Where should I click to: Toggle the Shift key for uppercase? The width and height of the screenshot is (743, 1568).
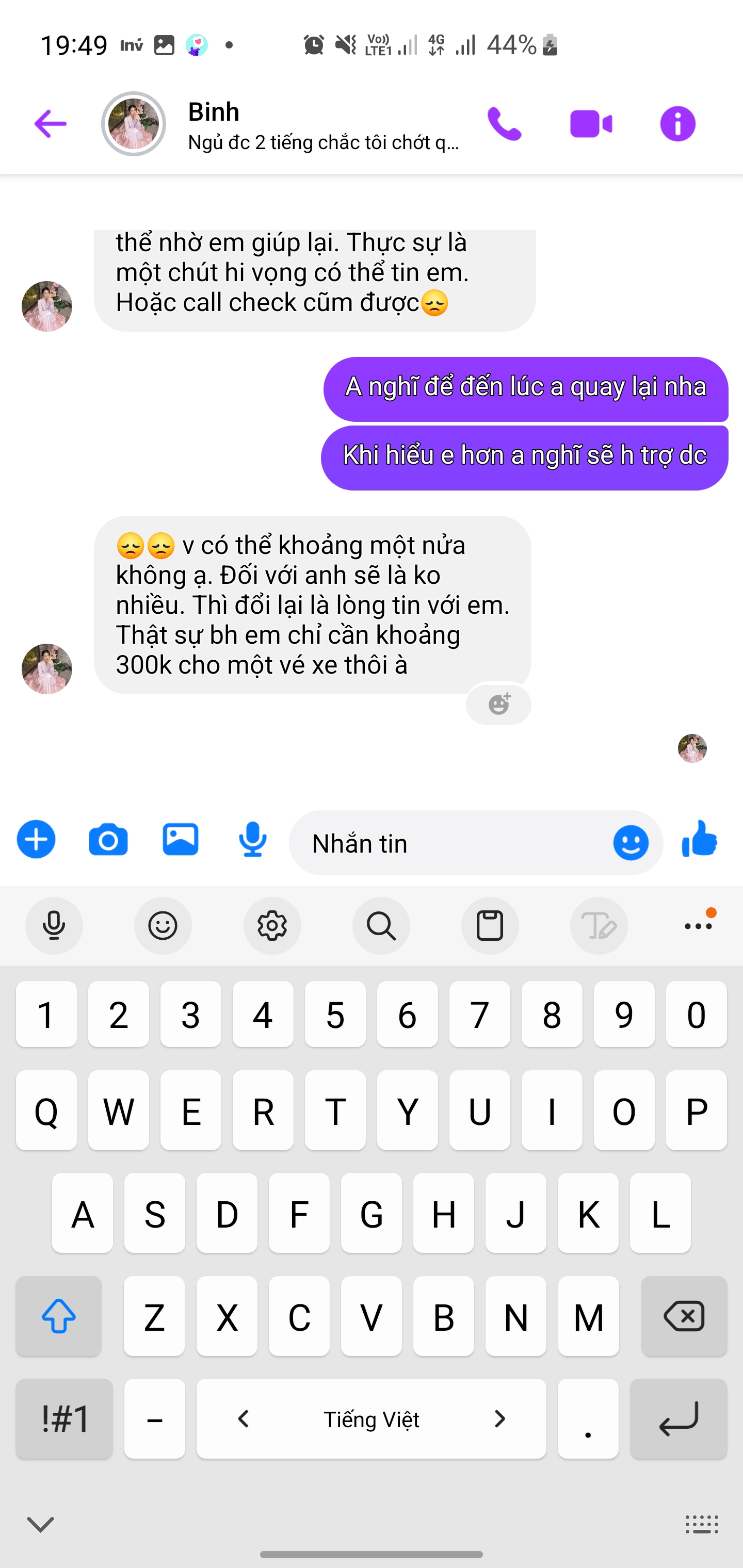(58, 1317)
